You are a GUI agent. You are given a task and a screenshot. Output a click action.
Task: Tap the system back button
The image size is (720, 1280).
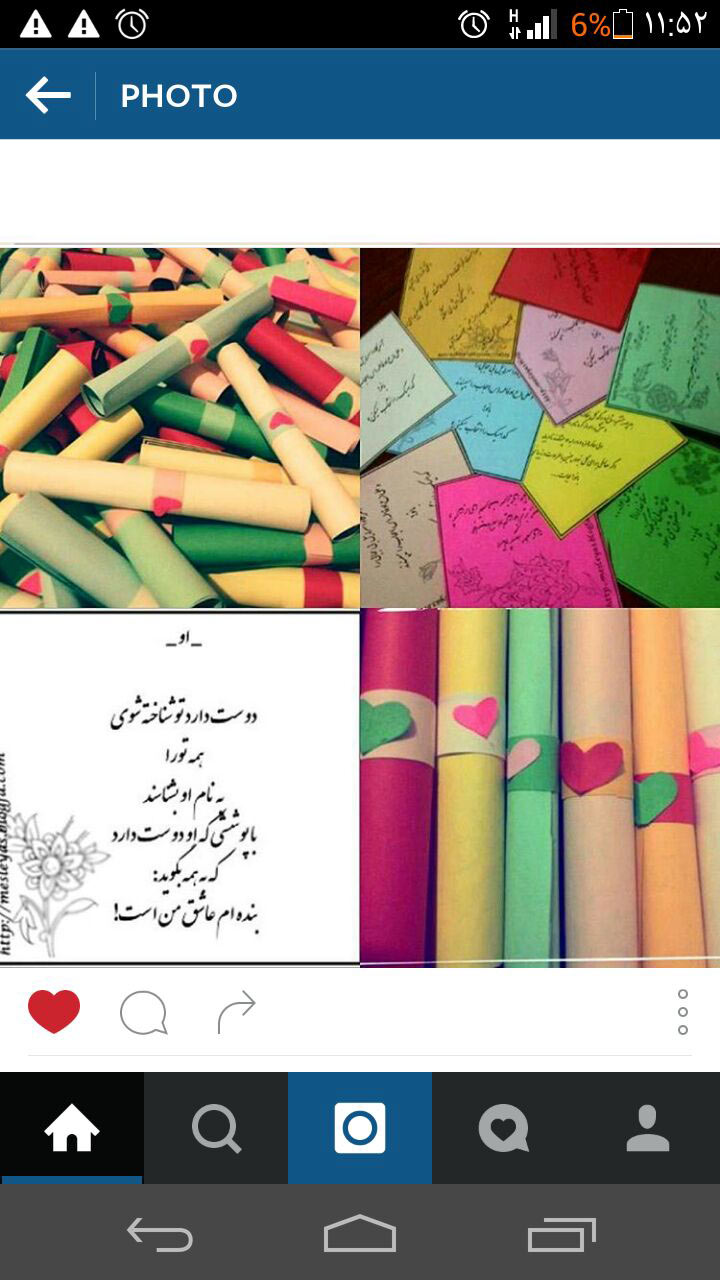click(x=160, y=1235)
